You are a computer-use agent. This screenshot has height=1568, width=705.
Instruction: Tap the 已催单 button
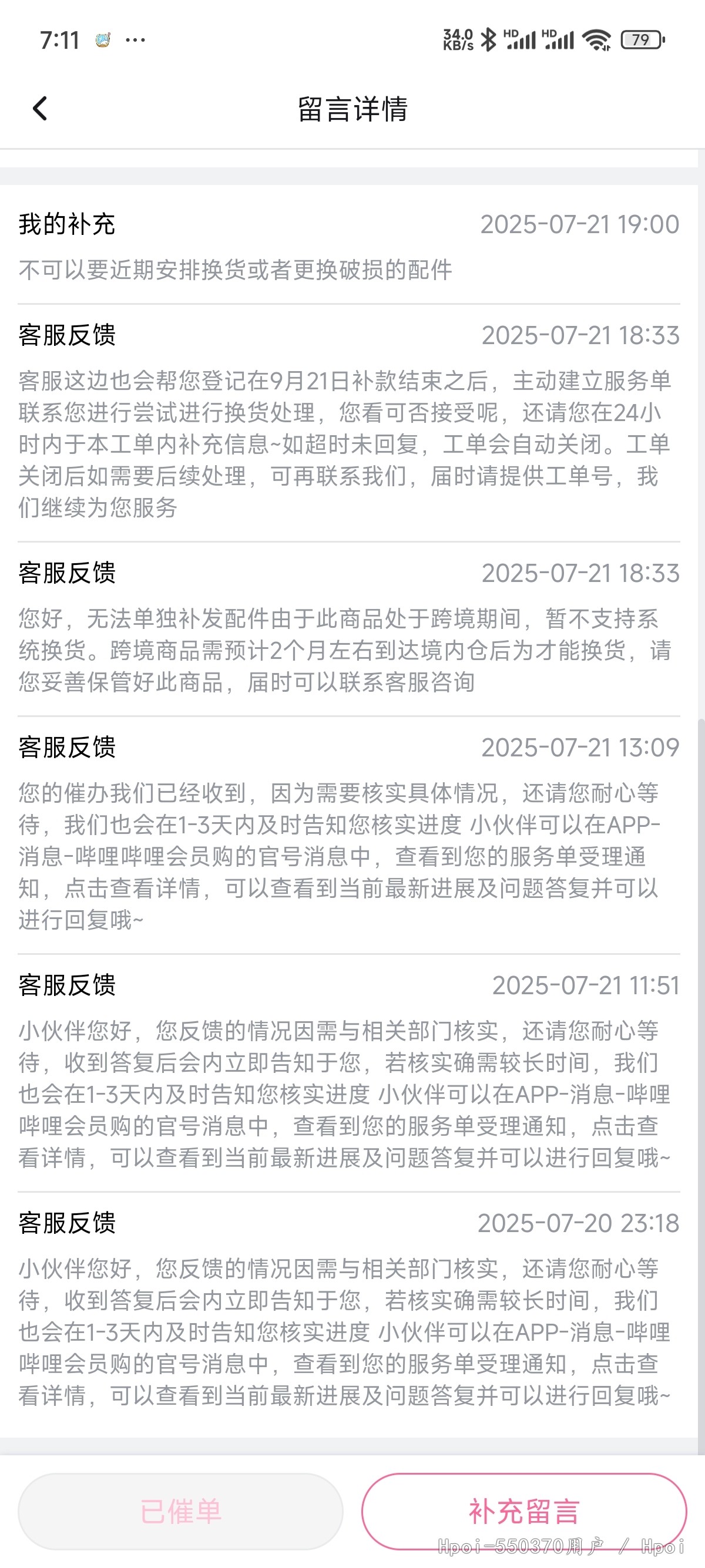click(180, 1511)
